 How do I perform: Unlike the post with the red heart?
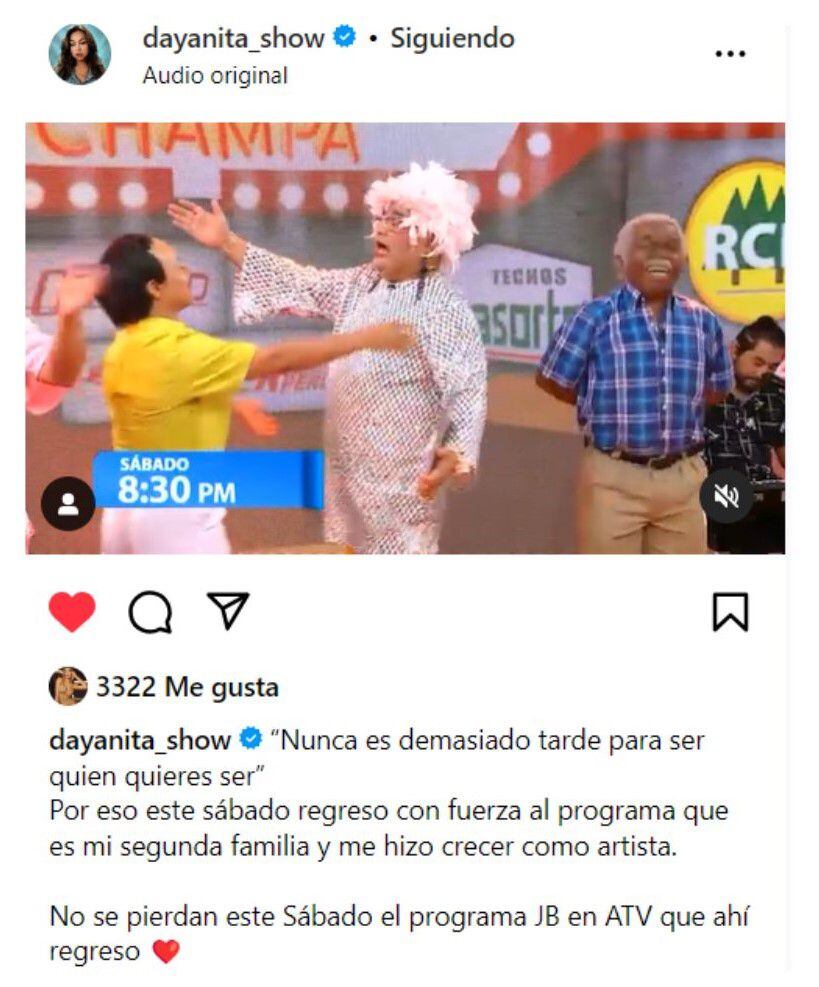tap(72, 612)
